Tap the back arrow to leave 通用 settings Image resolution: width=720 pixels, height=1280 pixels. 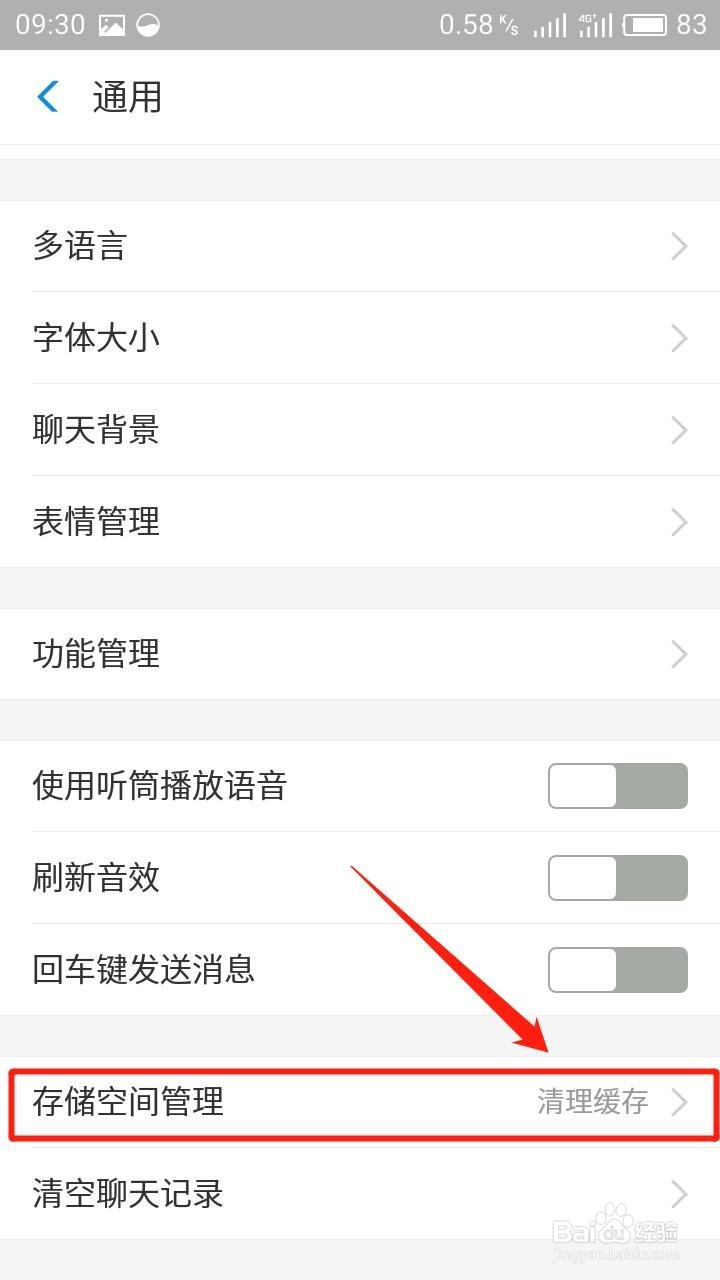click(x=45, y=97)
